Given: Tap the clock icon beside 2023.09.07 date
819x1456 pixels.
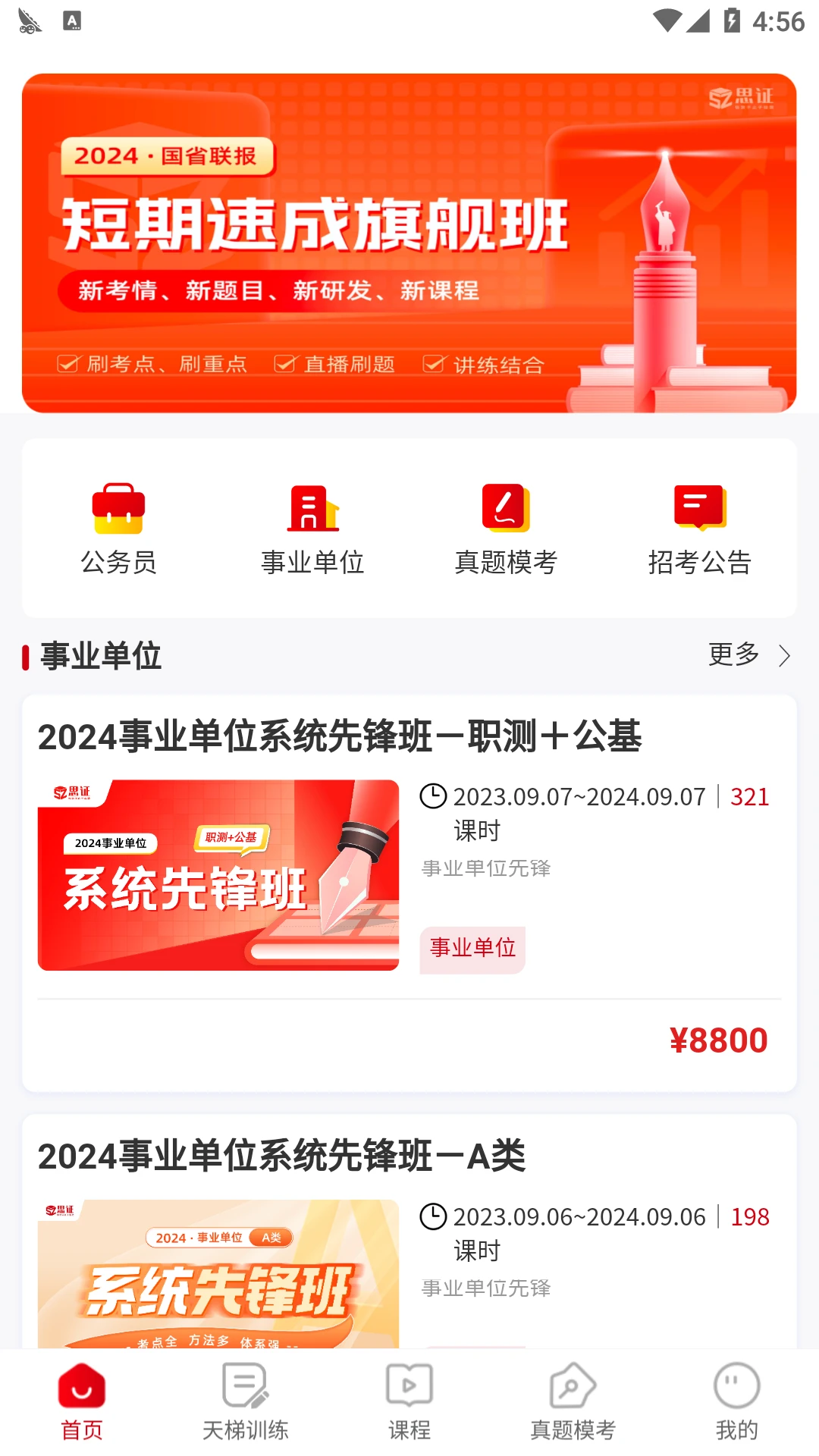Looking at the screenshot, I should (x=433, y=795).
